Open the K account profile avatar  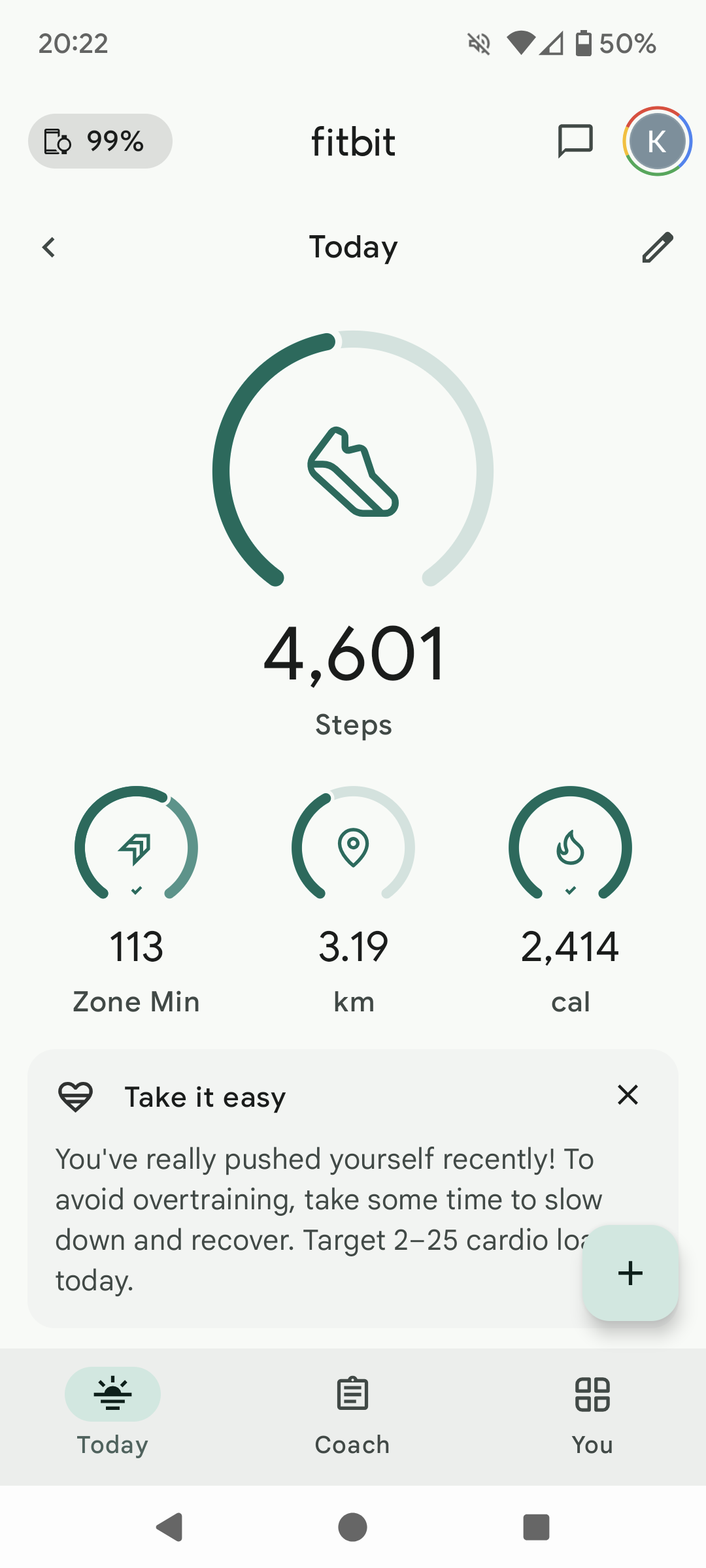click(657, 141)
